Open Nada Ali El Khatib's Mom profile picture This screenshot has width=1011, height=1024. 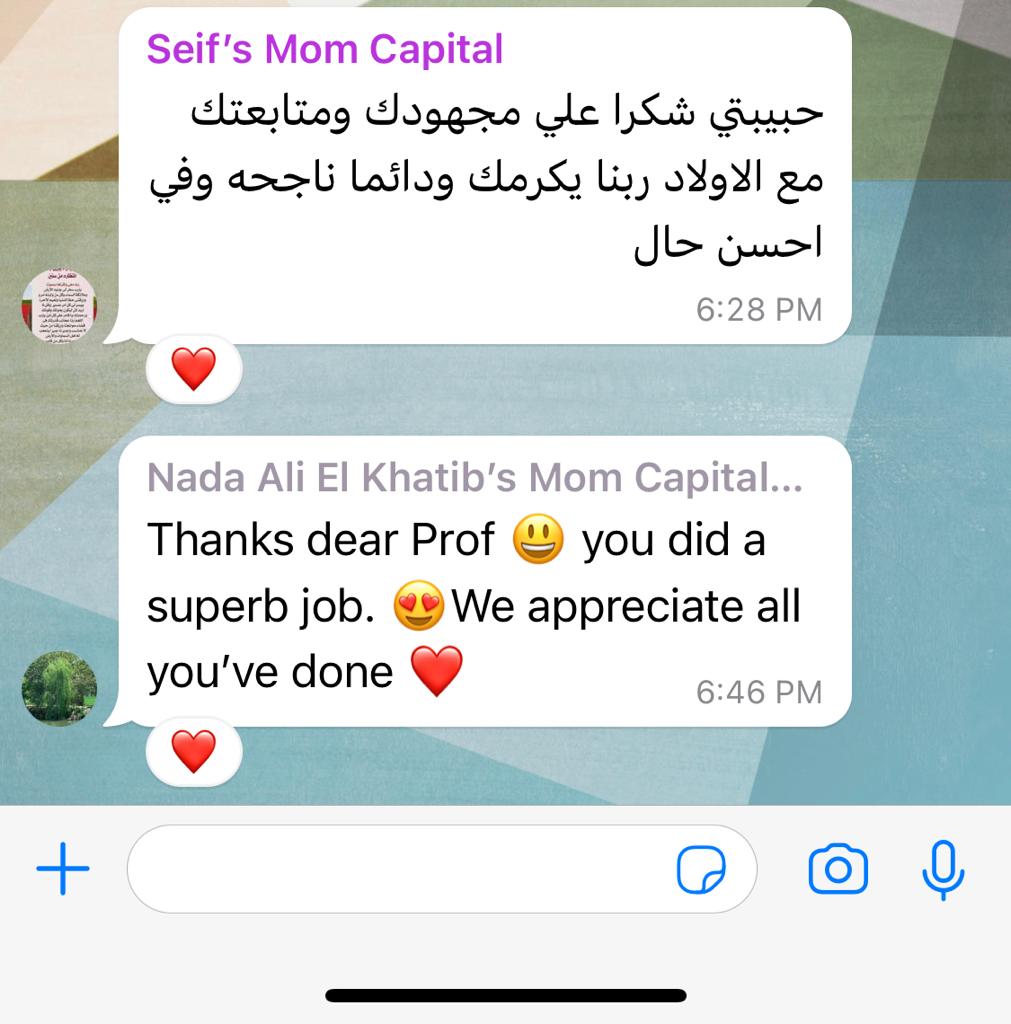[59, 689]
